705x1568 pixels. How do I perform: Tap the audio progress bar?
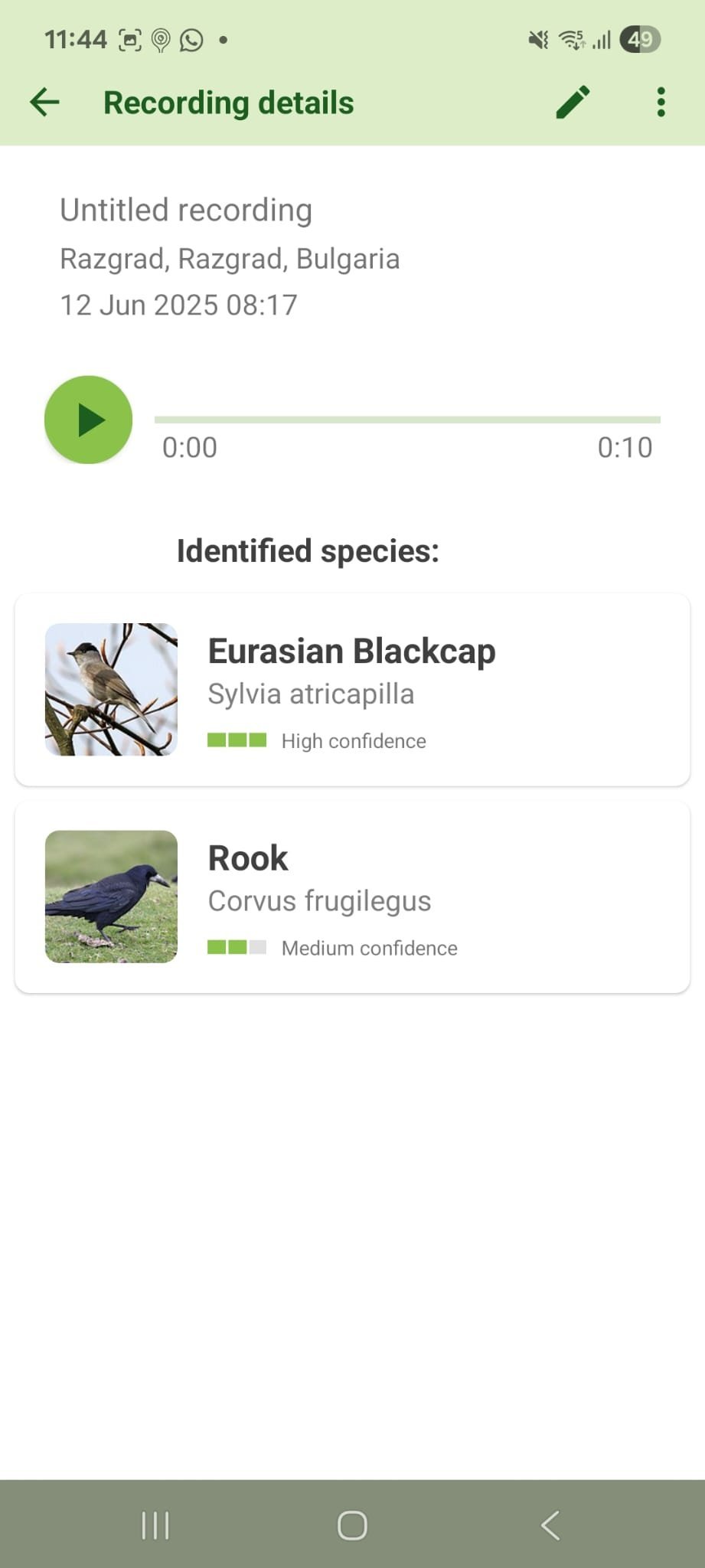coord(407,420)
